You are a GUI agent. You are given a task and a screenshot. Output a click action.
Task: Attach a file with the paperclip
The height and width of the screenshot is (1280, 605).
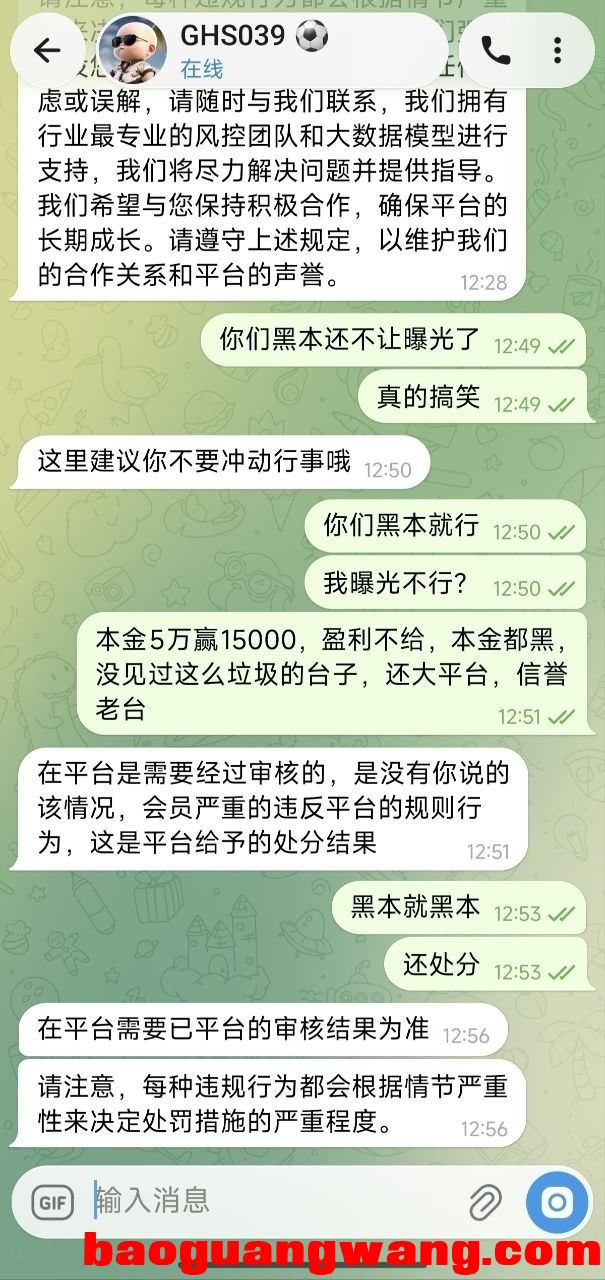(x=485, y=1201)
